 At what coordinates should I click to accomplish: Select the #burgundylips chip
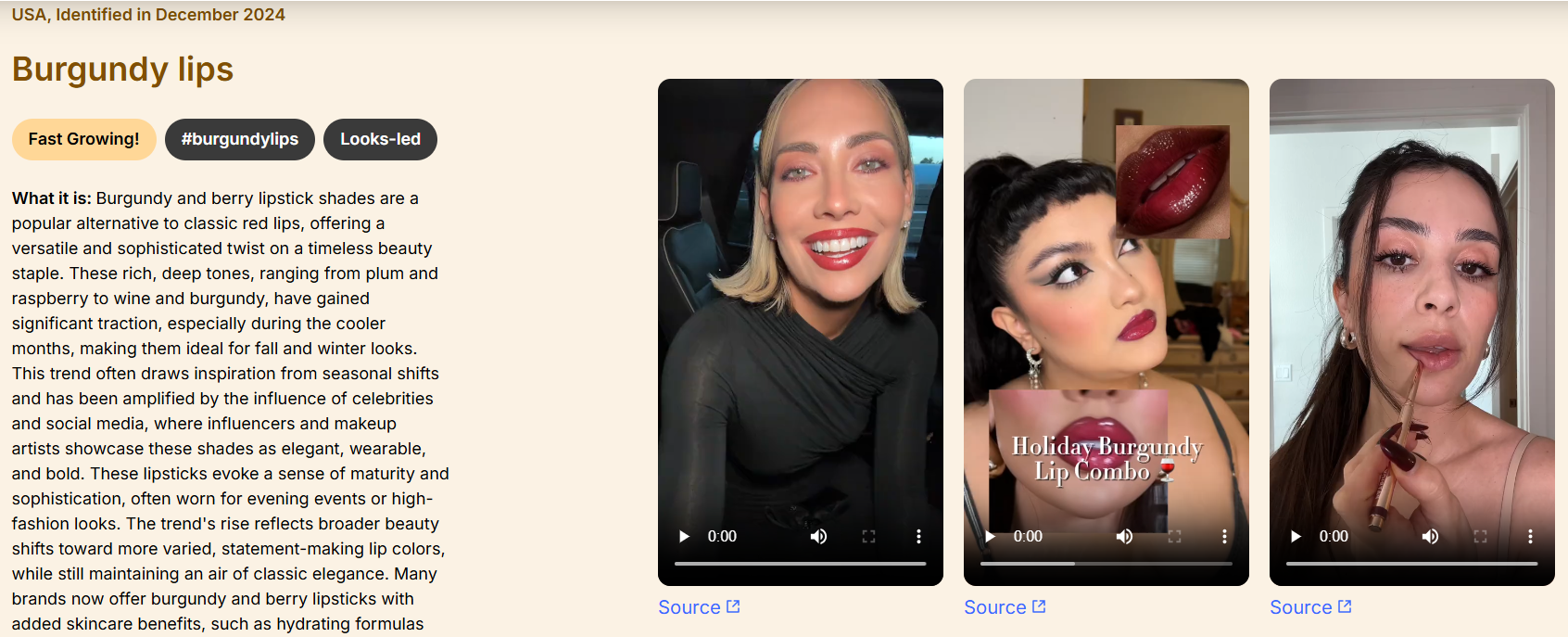coord(239,139)
